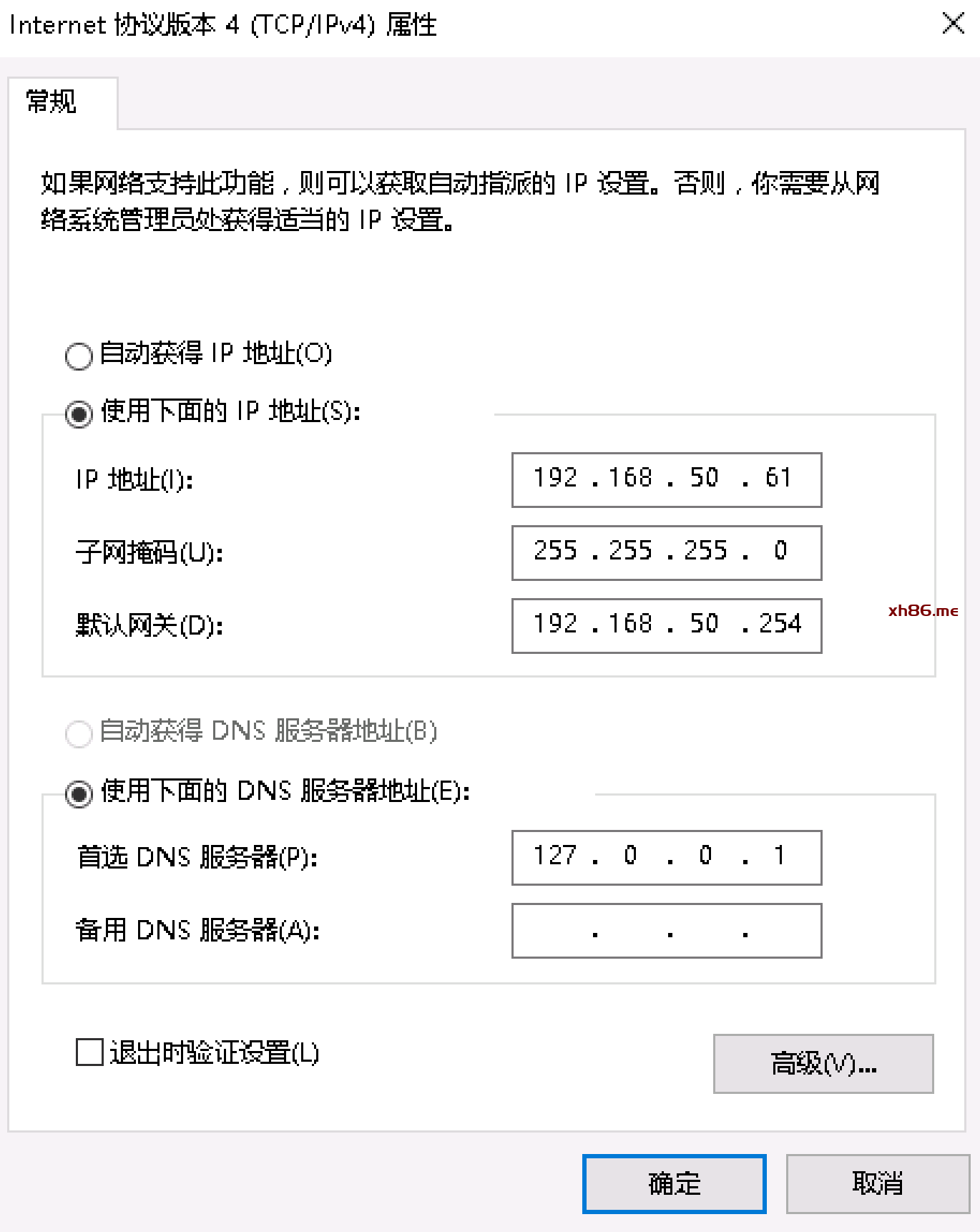This screenshot has height=1232, width=980.
Task: Select the 常规 tab
Action: (x=52, y=102)
